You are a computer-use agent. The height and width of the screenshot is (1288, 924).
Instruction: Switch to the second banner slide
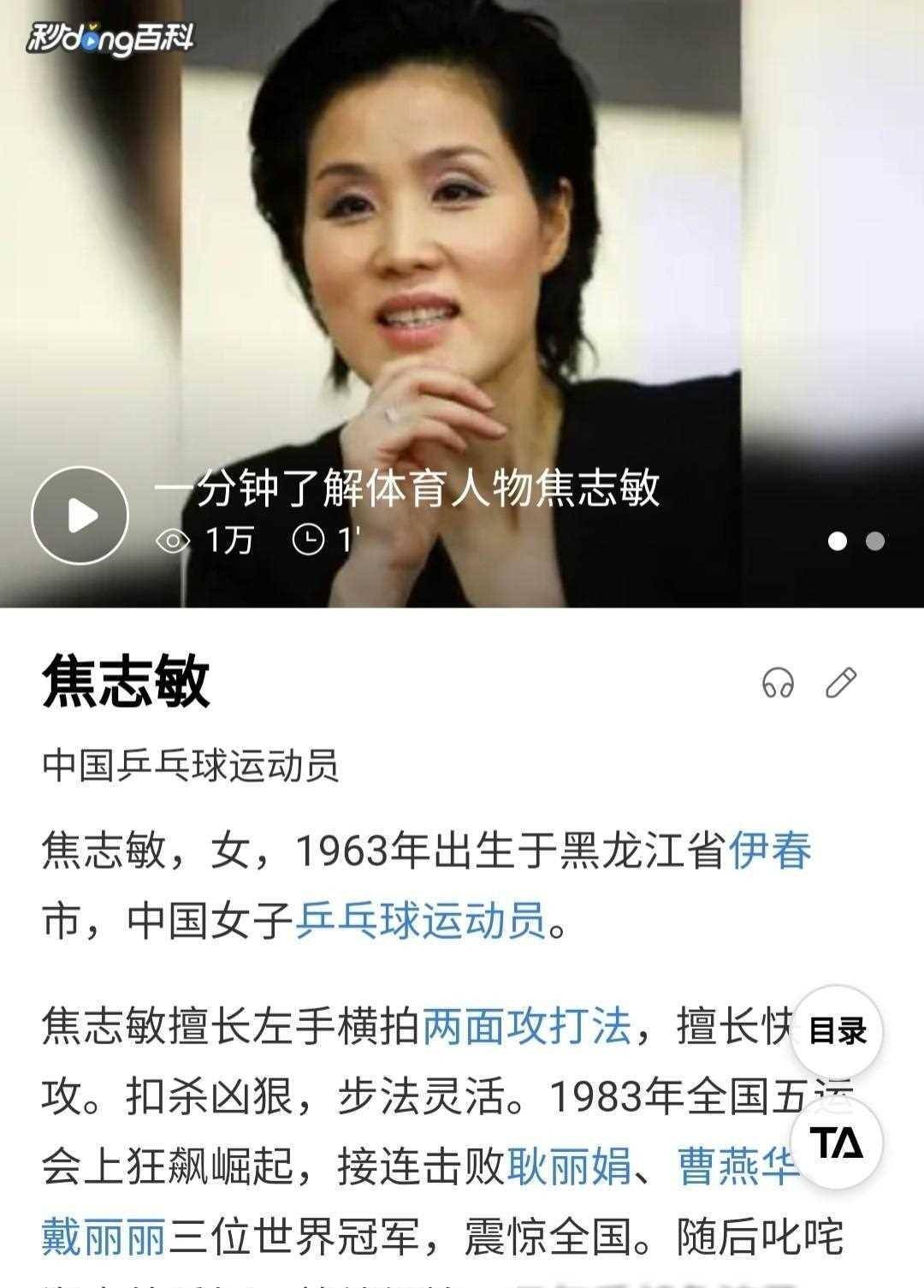(874, 541)
